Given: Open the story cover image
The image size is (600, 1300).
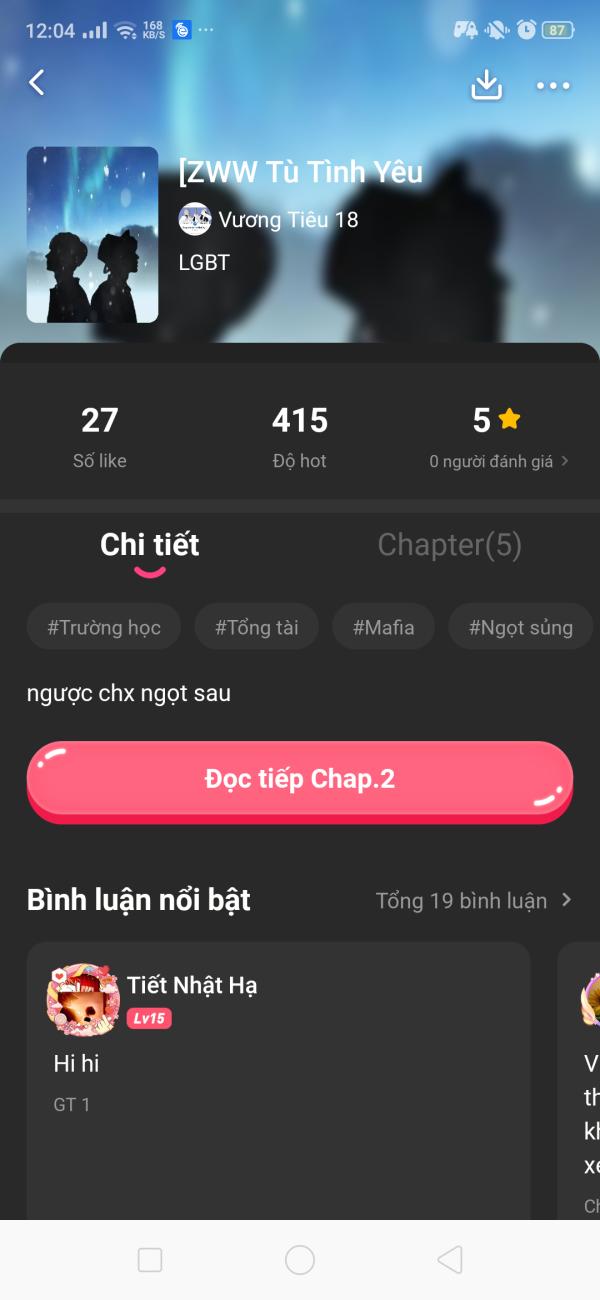Looking at the screenshot, I should tap(92, 235).
